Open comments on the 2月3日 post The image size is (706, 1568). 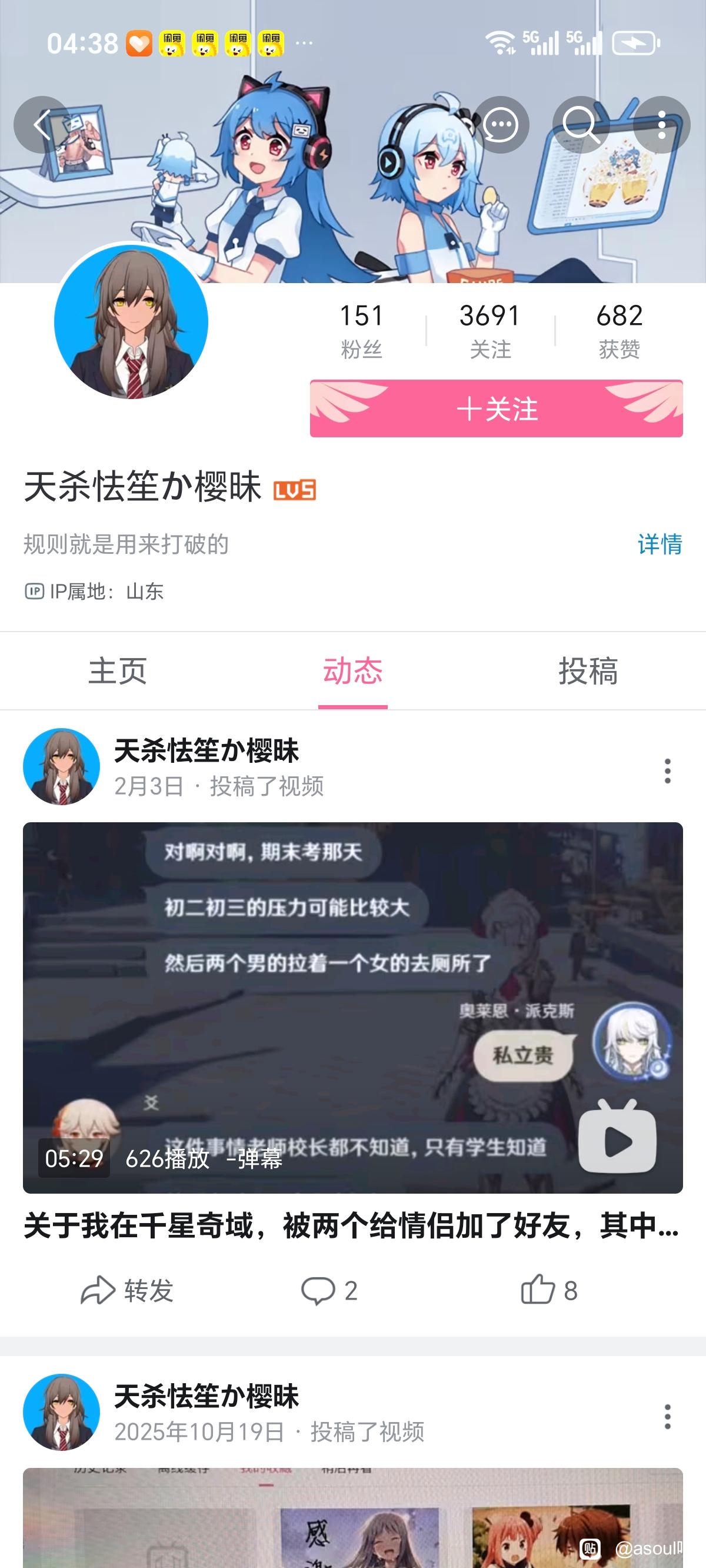click(329, 1290)
